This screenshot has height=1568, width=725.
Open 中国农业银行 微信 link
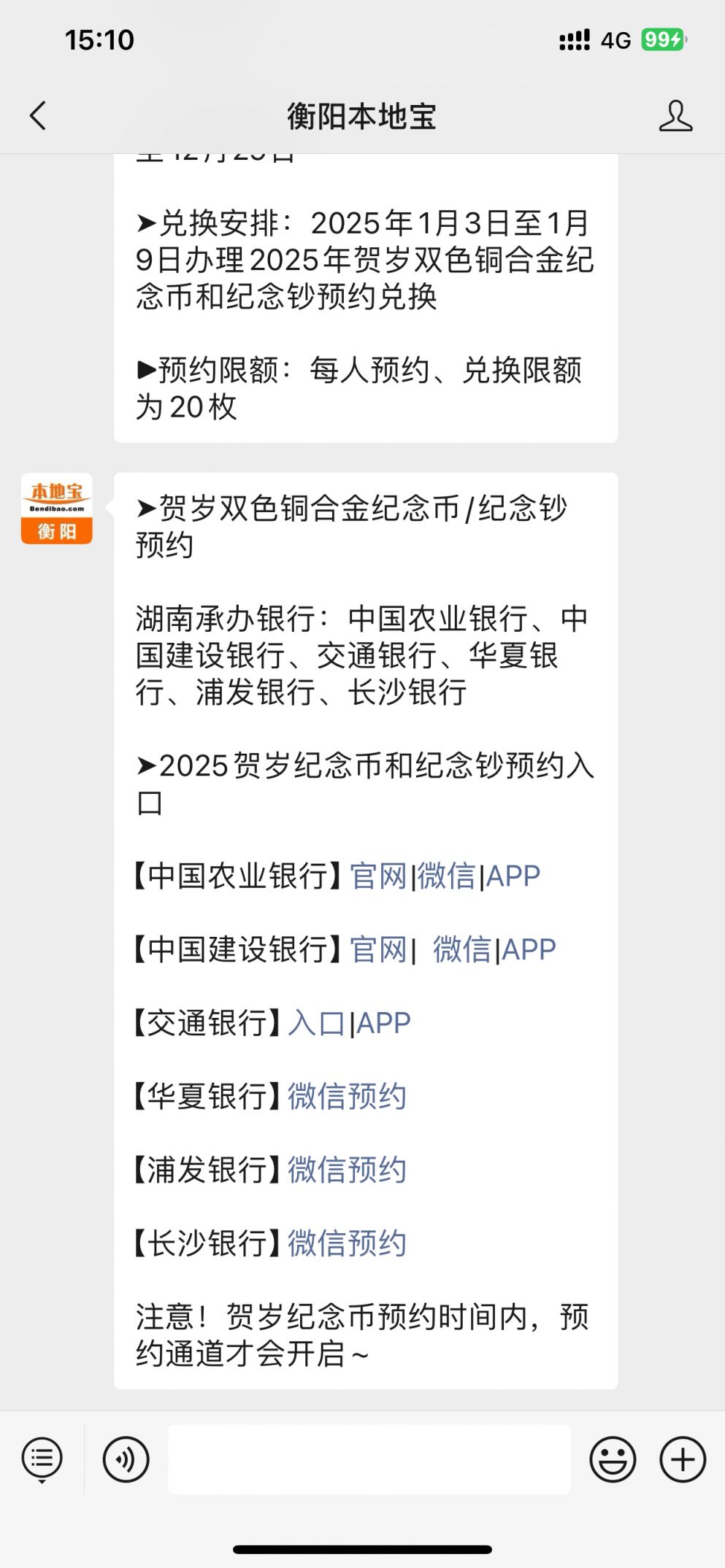pos(445,876)
